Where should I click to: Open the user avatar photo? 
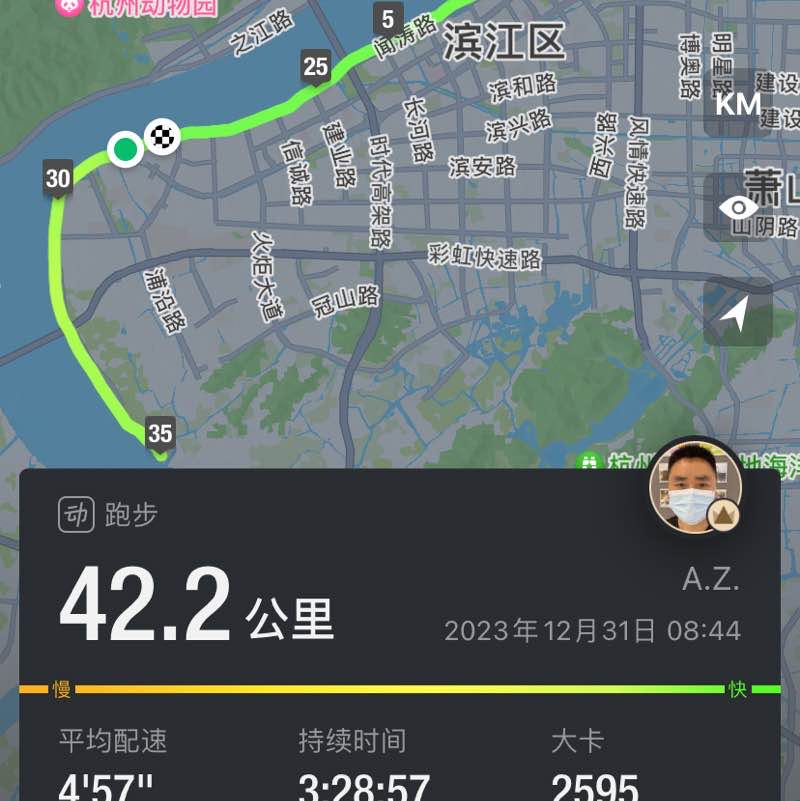click(697, 489)
